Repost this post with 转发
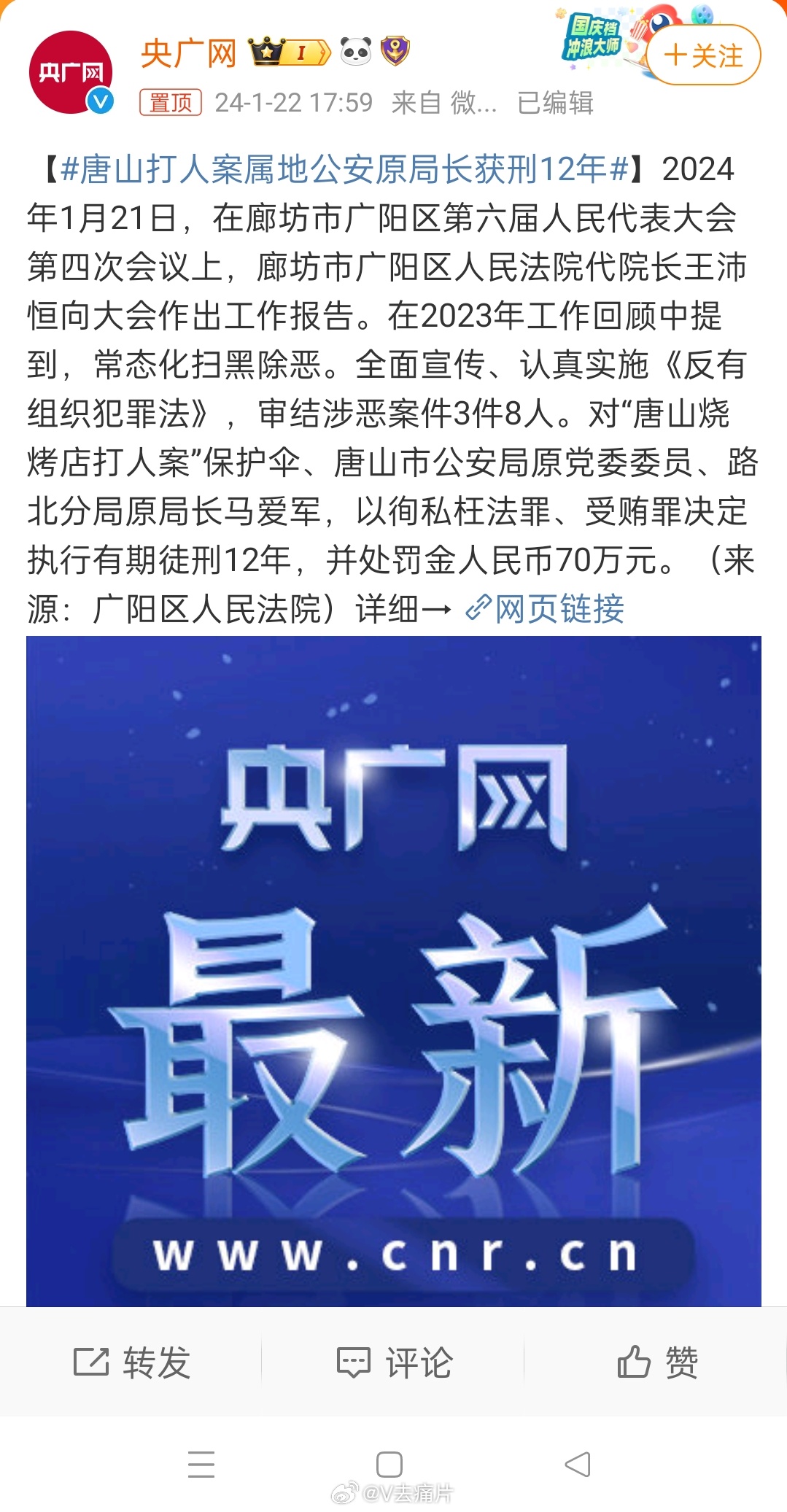This screenshot has width=787, height=1512. [132, 1362]
